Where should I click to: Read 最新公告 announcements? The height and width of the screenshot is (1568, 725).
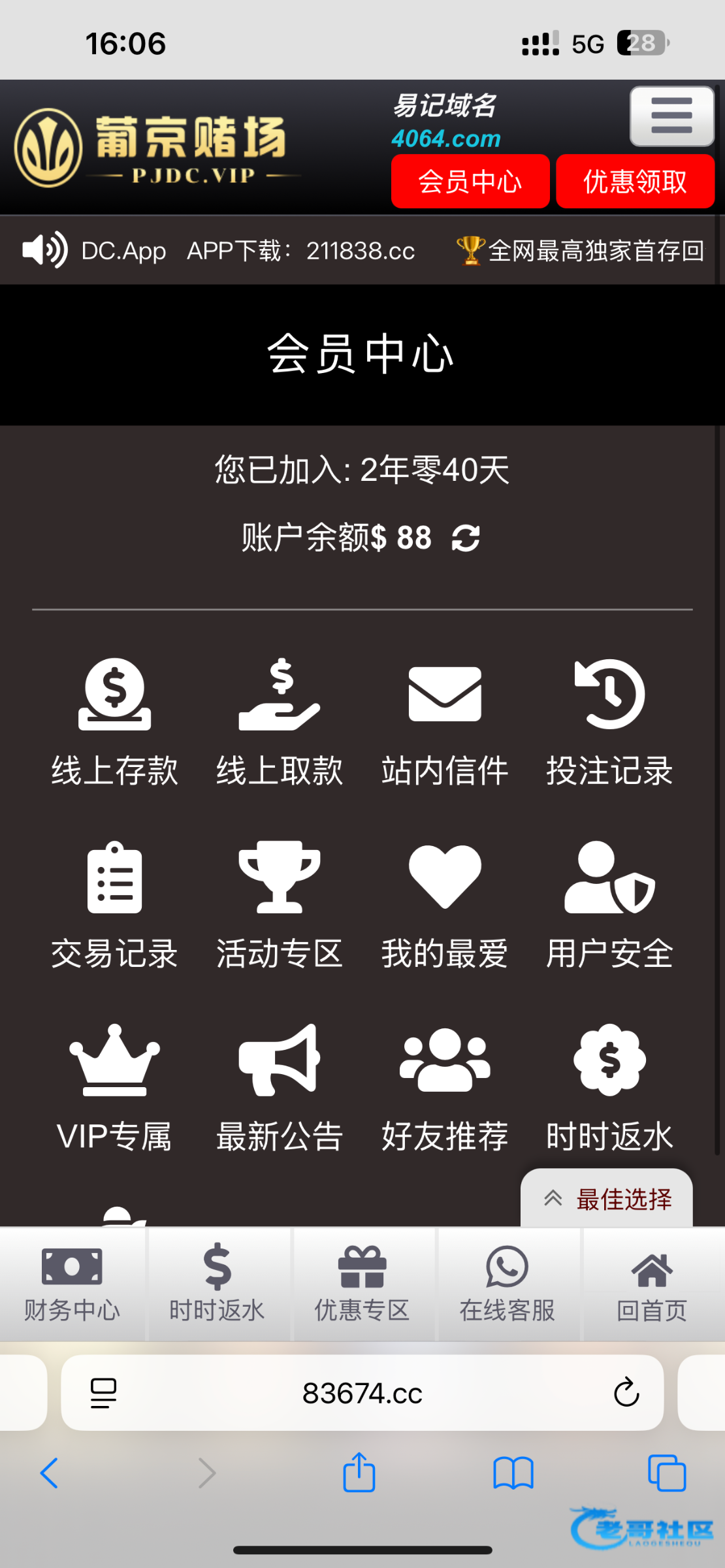point(280,1087)
